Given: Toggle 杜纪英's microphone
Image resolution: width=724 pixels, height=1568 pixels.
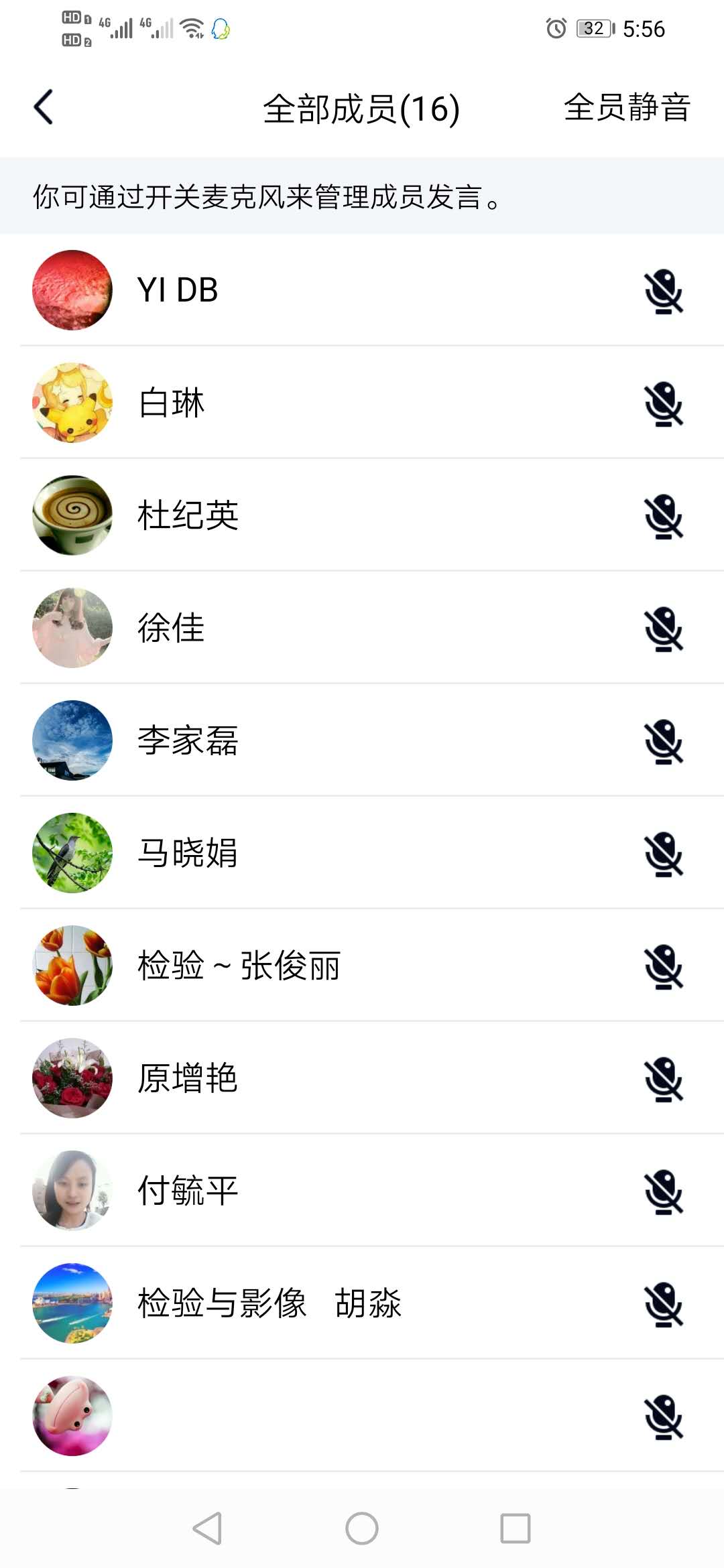Looking at the screenshot, I should tap(663, 517).
